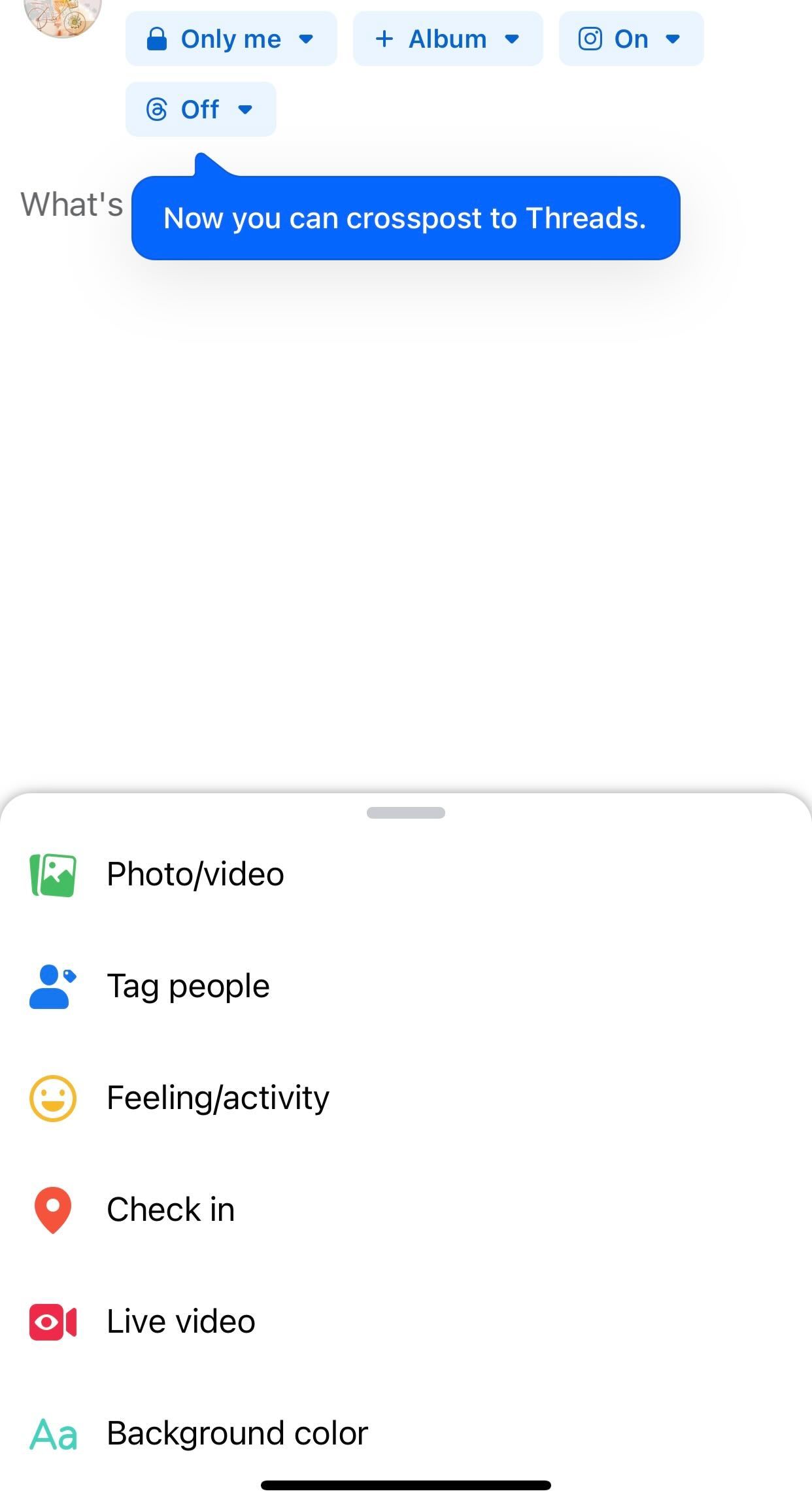Click the lock icon on the privacy chip
This screenshot has height=1506, width=812.
tap(157, 39)
